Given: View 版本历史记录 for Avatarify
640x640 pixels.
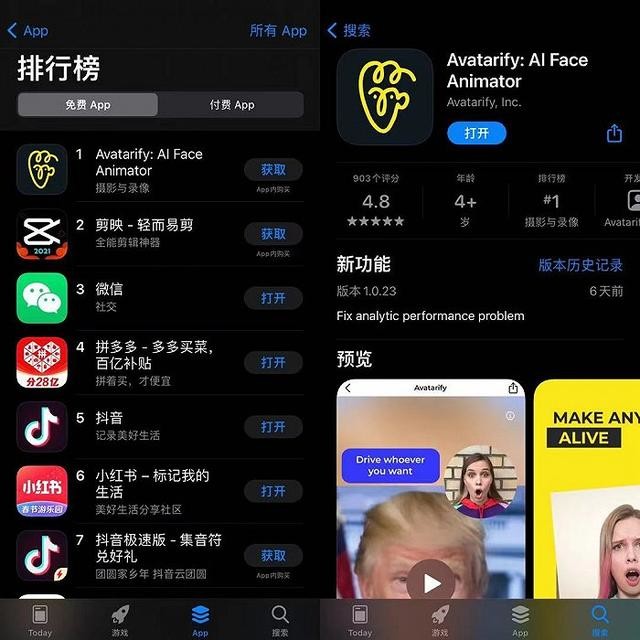Looking at the screenshot, I should click(580, 265).
